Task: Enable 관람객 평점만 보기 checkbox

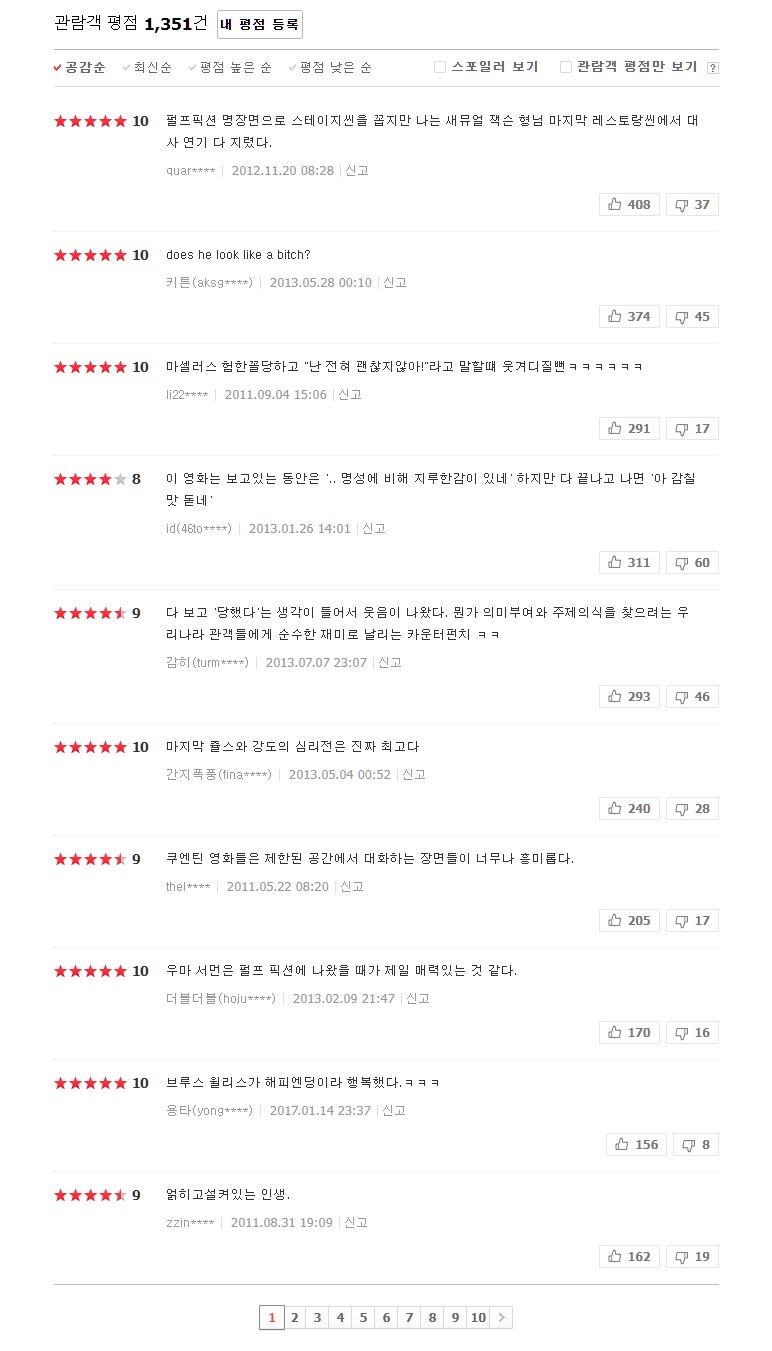Action: pos(566,67)
